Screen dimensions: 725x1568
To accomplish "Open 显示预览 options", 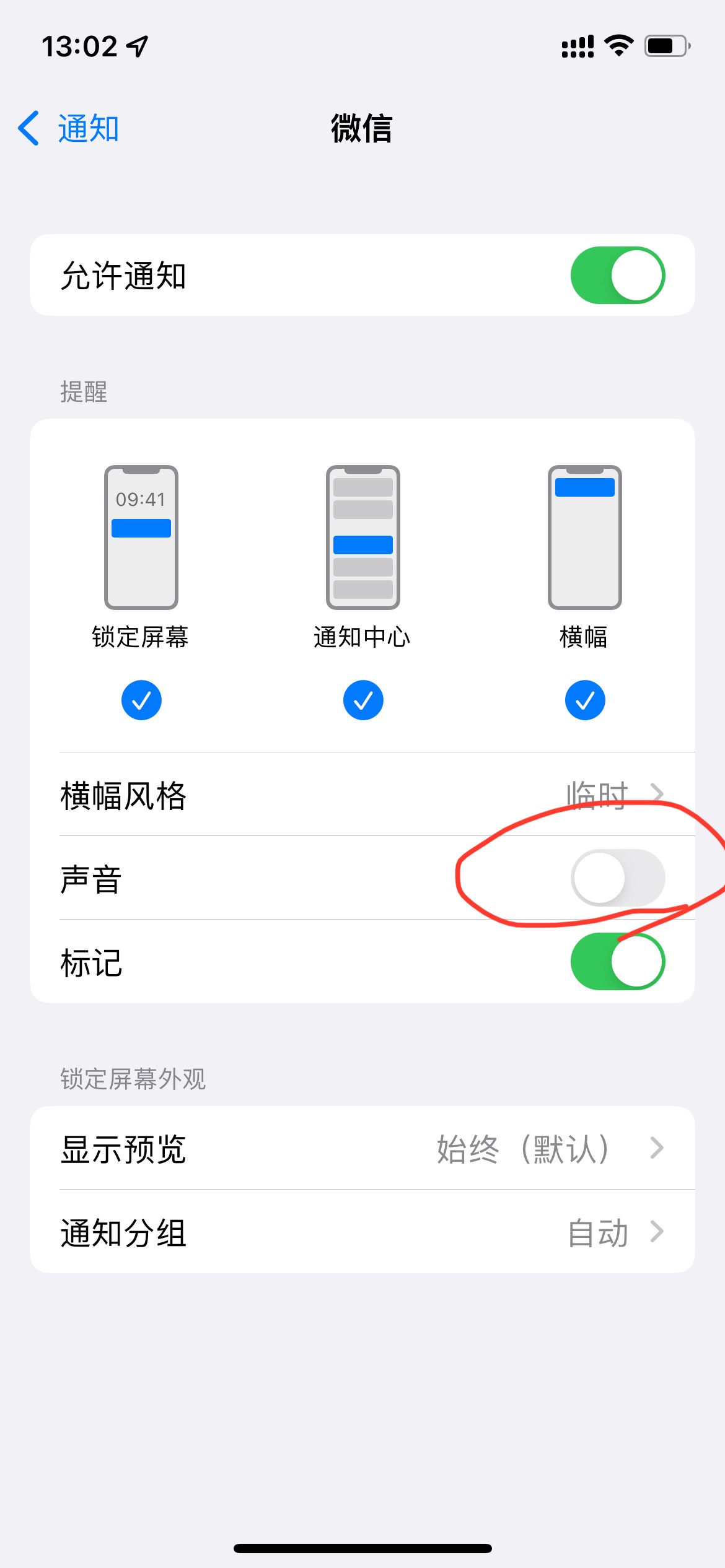I will (x=362, y=1148).
